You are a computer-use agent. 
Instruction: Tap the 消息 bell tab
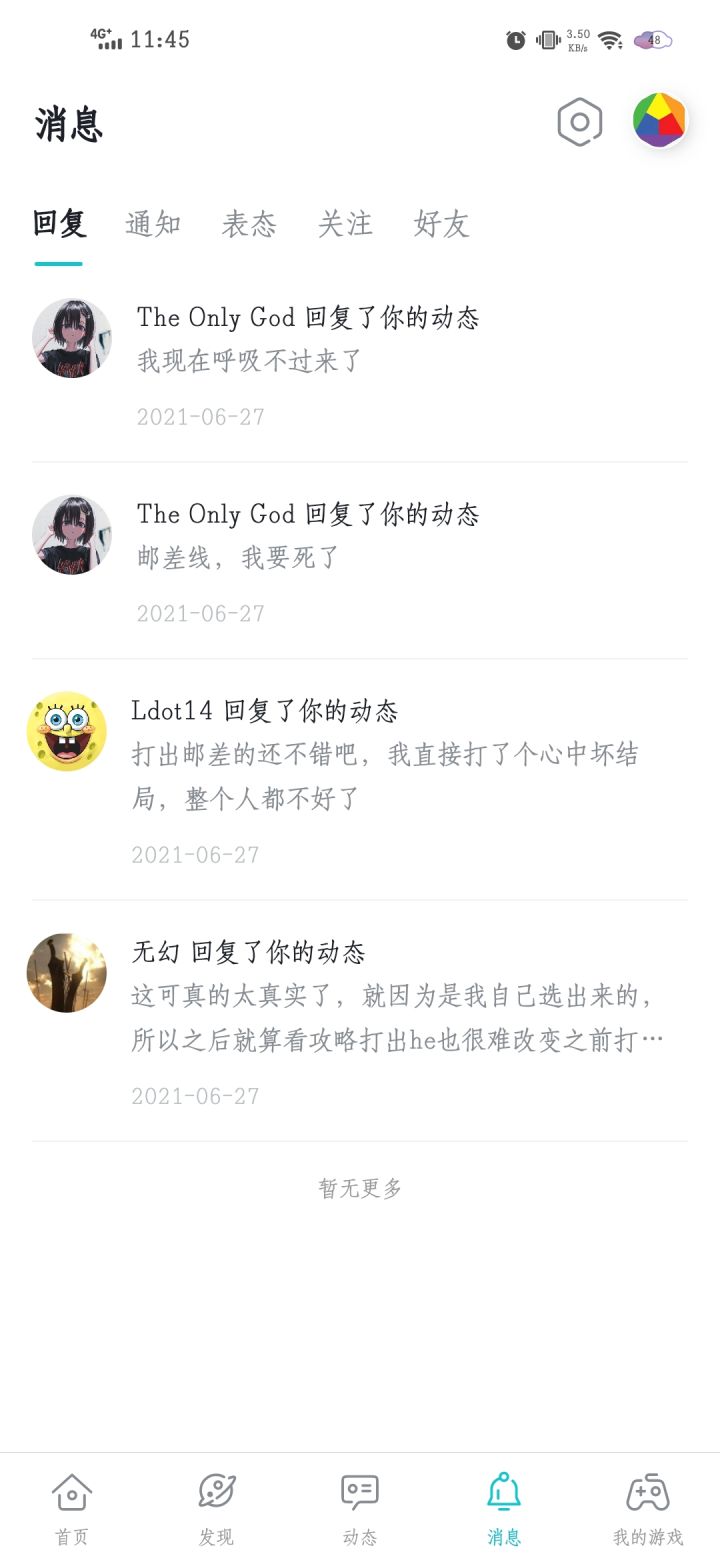(504, 1508)
